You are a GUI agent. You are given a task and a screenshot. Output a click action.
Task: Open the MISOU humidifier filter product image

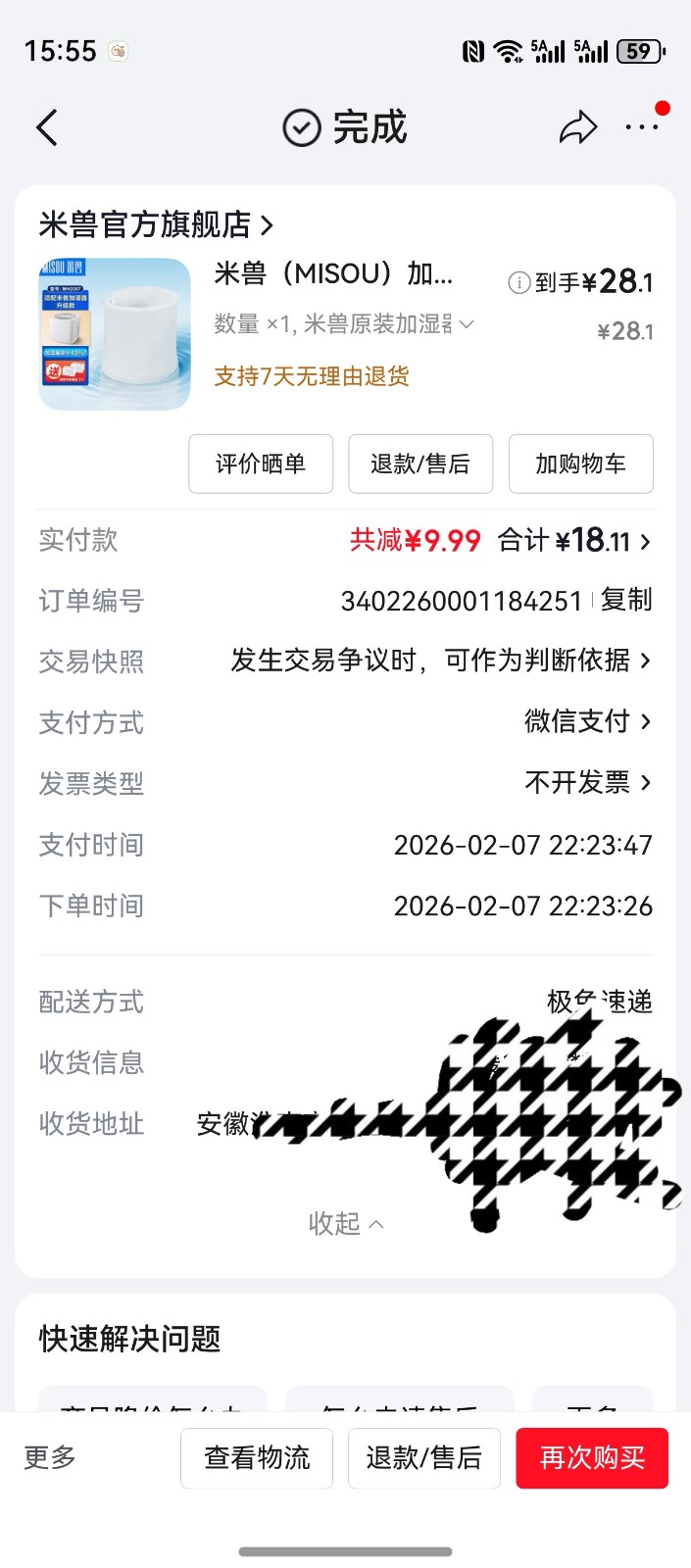[x=115, y=333]
